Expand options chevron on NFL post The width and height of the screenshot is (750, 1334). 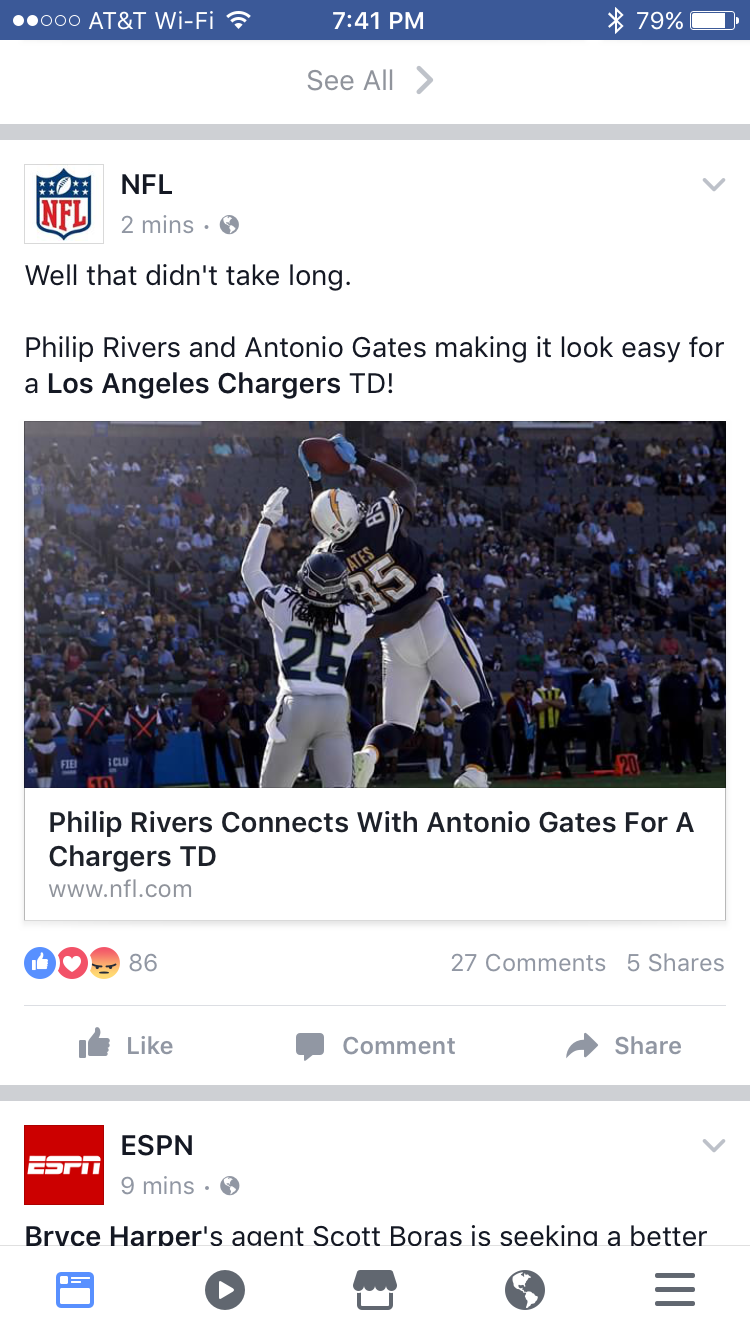[713, 185]
